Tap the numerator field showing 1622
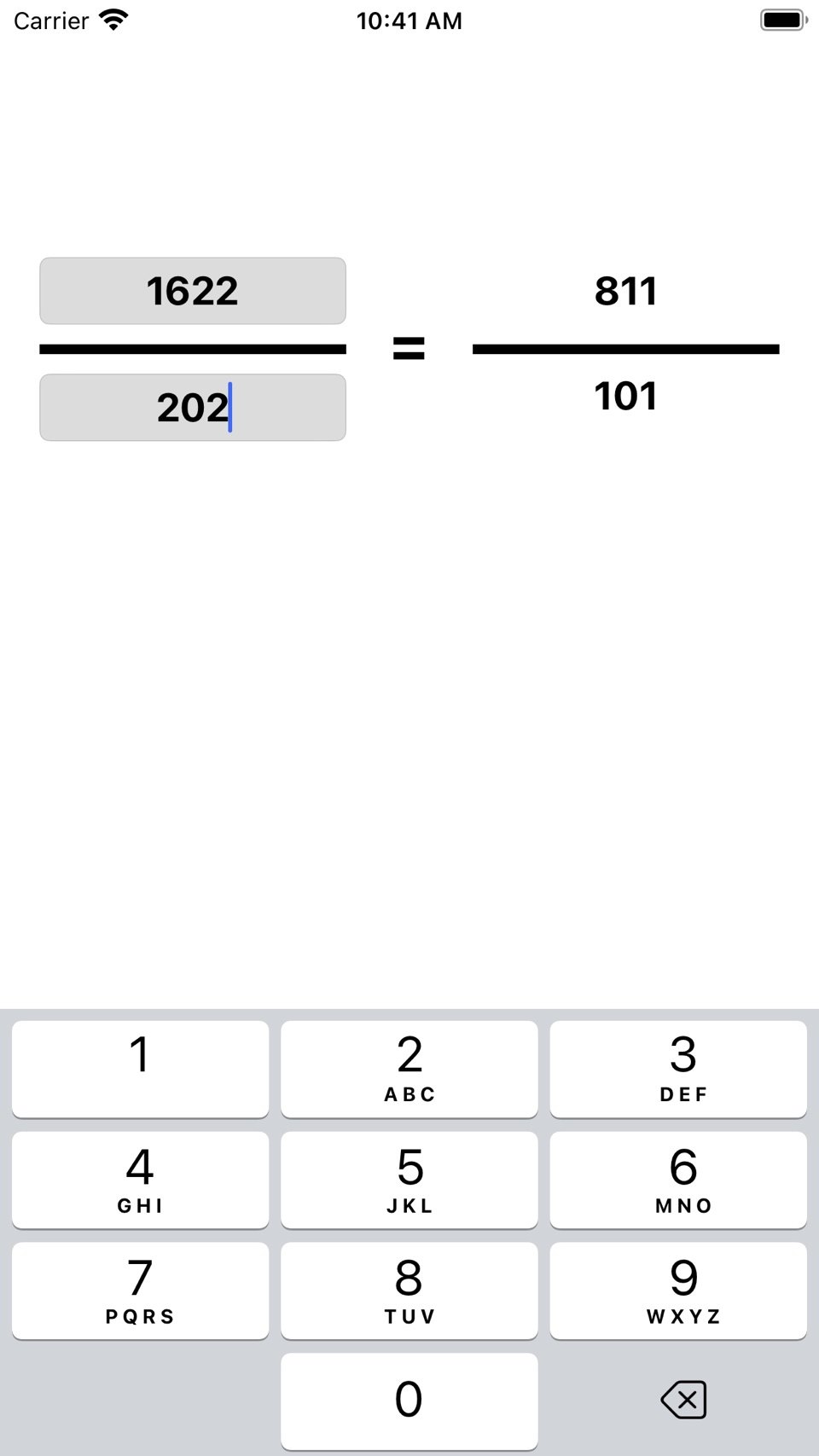The width and height of the screenshot is (819, 1456). [x=193, y=291]
